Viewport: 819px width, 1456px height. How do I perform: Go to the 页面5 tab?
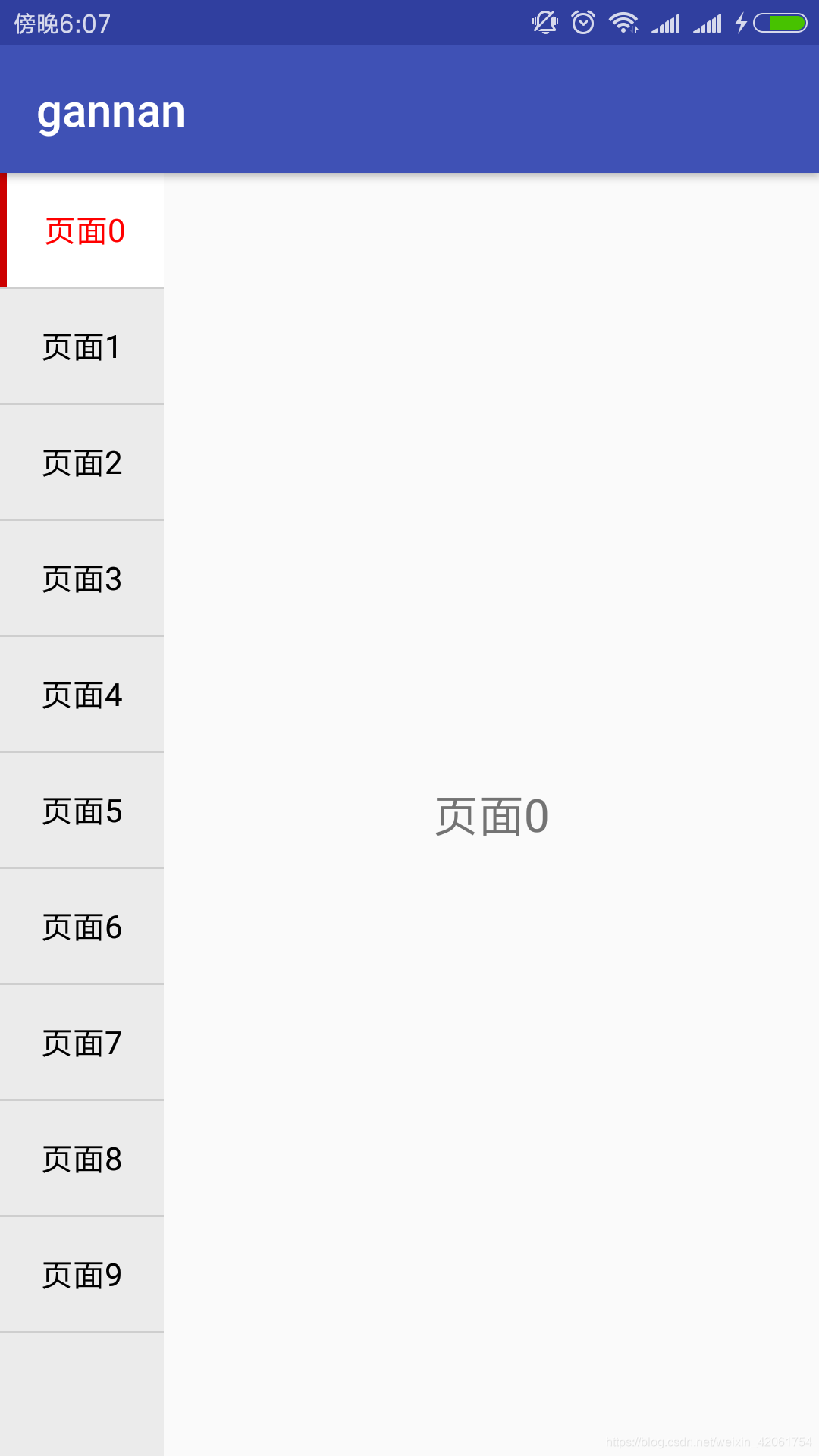(82, 811)
